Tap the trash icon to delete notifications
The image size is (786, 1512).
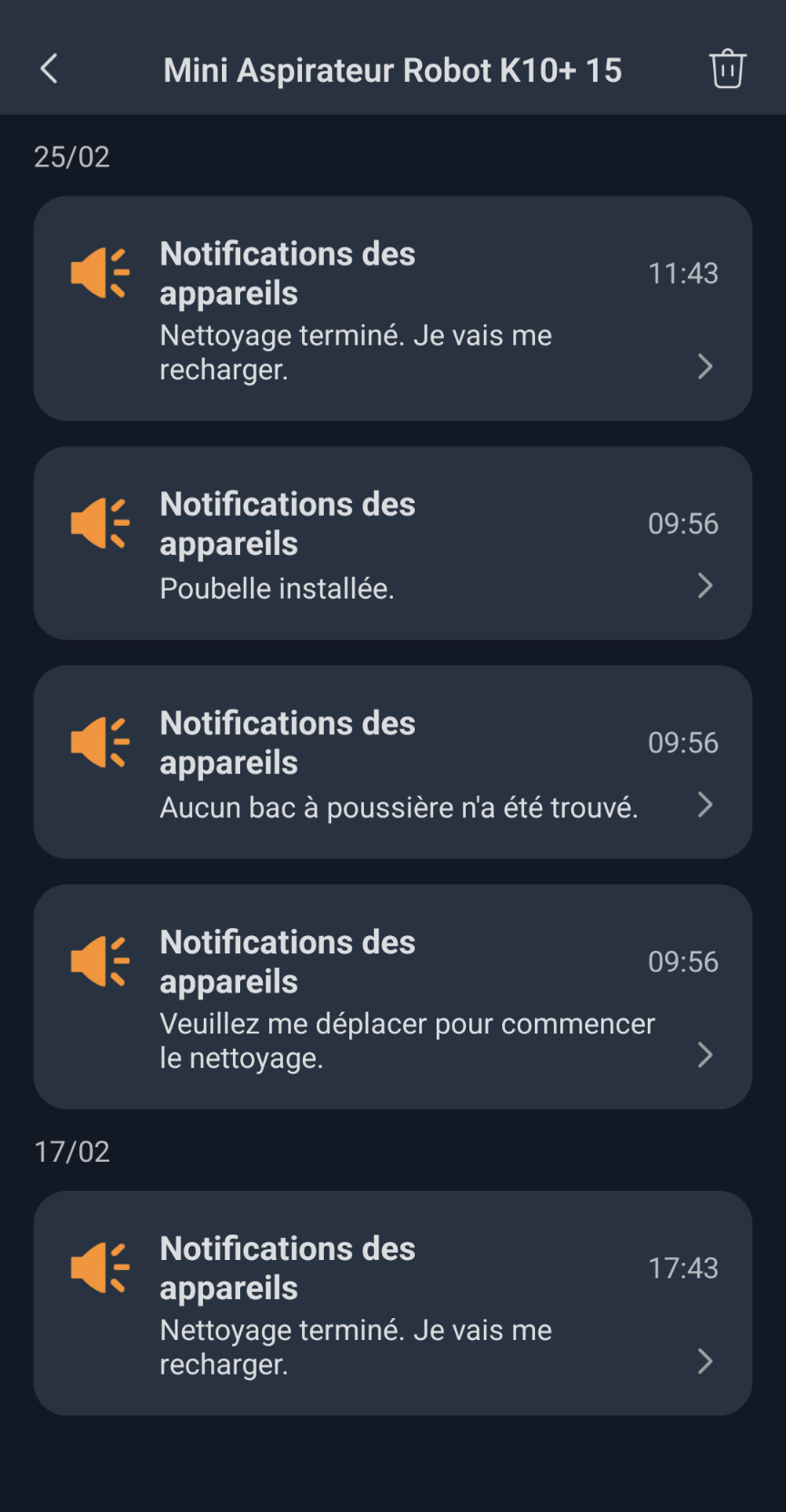pos(727,69)
